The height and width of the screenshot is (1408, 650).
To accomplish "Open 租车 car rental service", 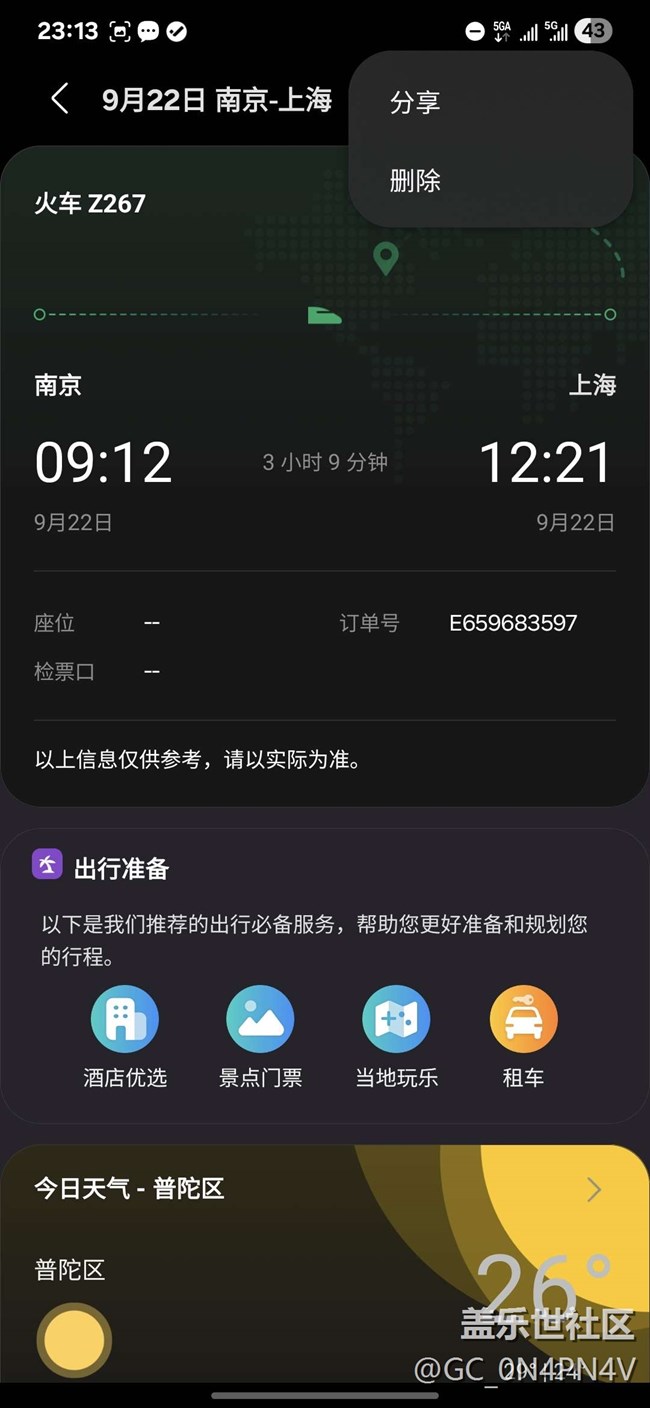I will tap(523, 1021).
